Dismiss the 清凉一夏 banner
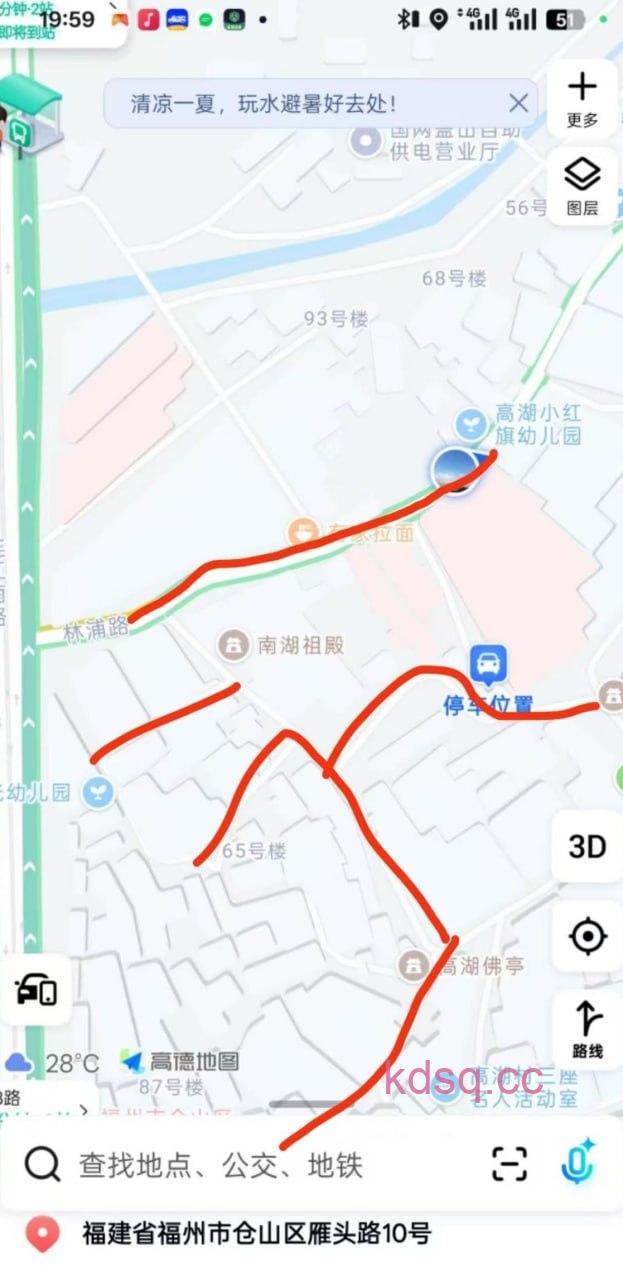 (x=518, y=103)
